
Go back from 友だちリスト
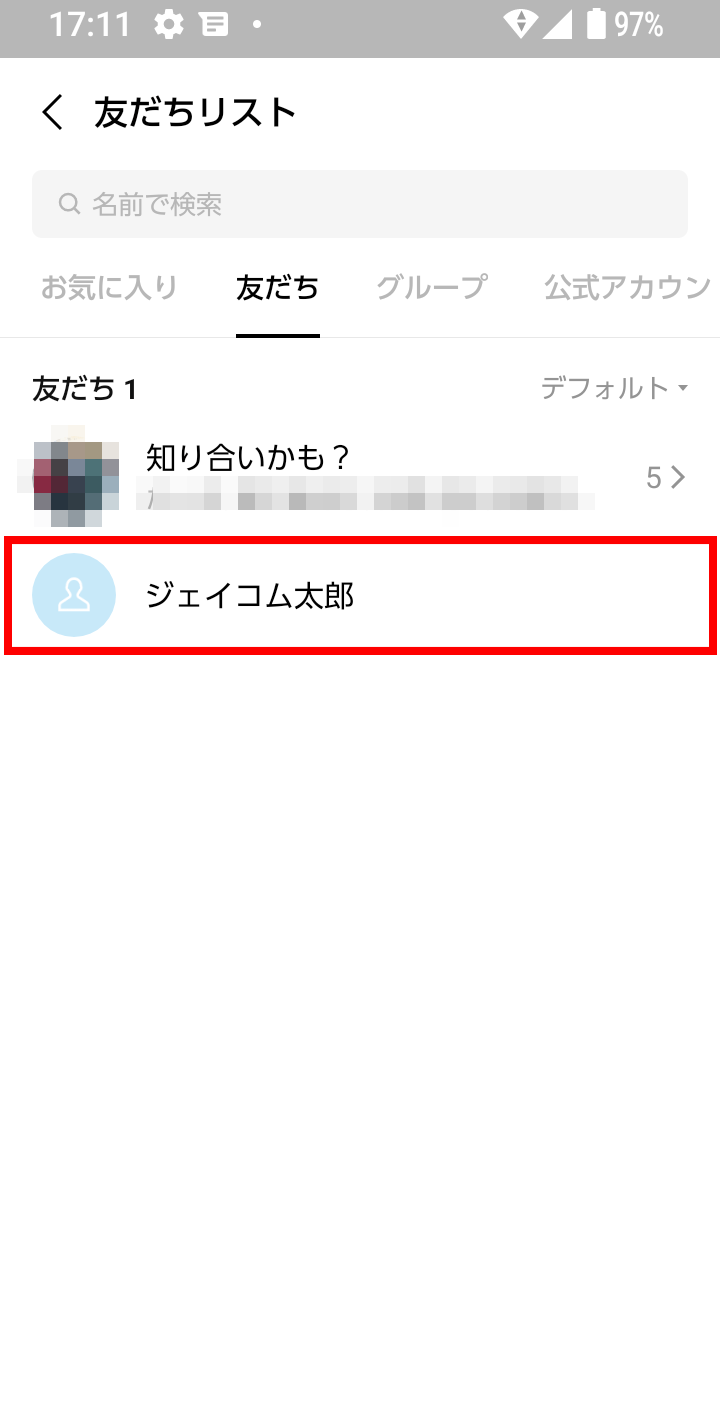(x=52, y=112)
